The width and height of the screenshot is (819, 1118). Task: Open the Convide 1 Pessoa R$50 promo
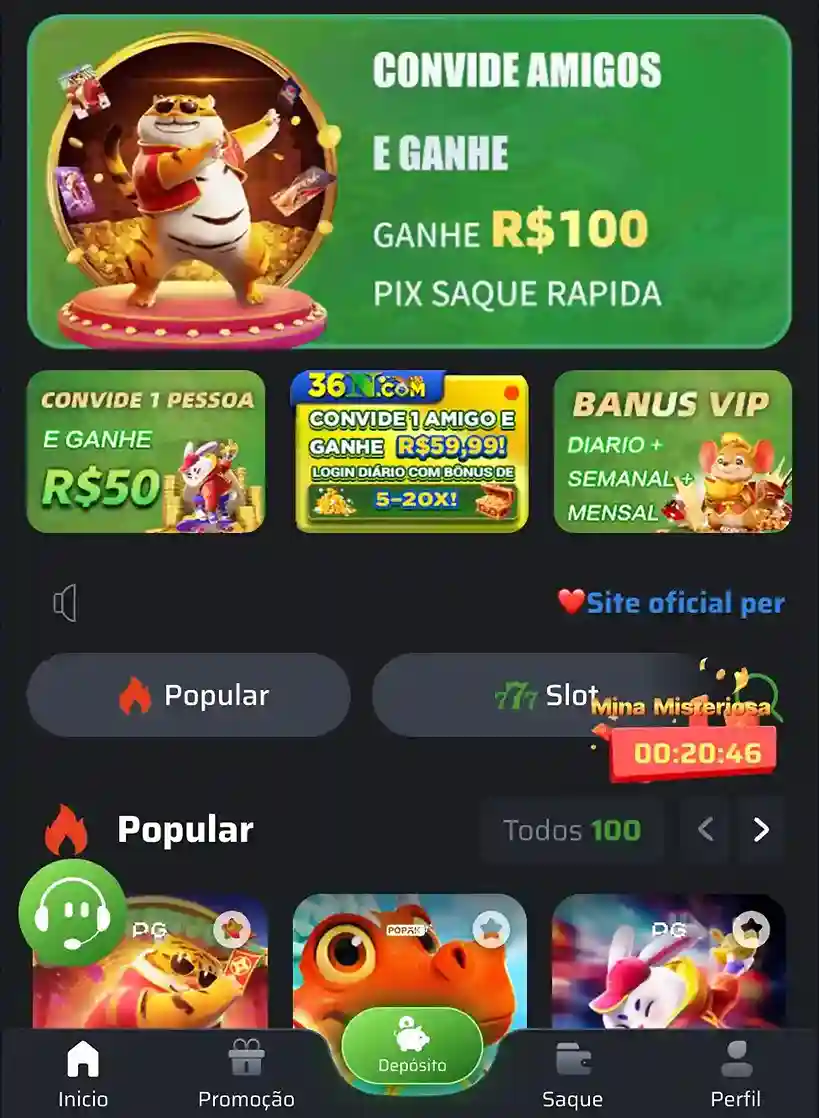click(146, 451)
